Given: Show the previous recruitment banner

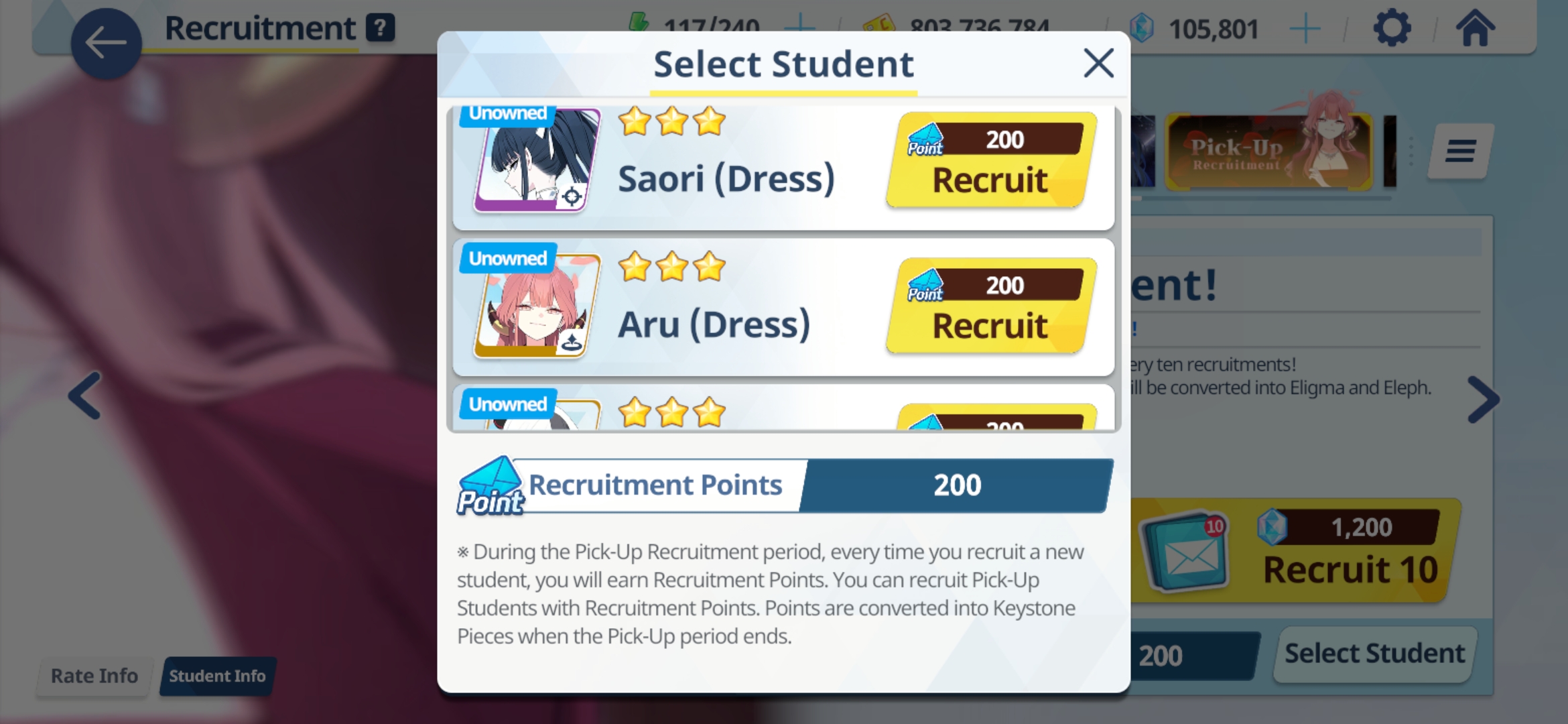Looking at the screenshot, I should click(85, 396).
